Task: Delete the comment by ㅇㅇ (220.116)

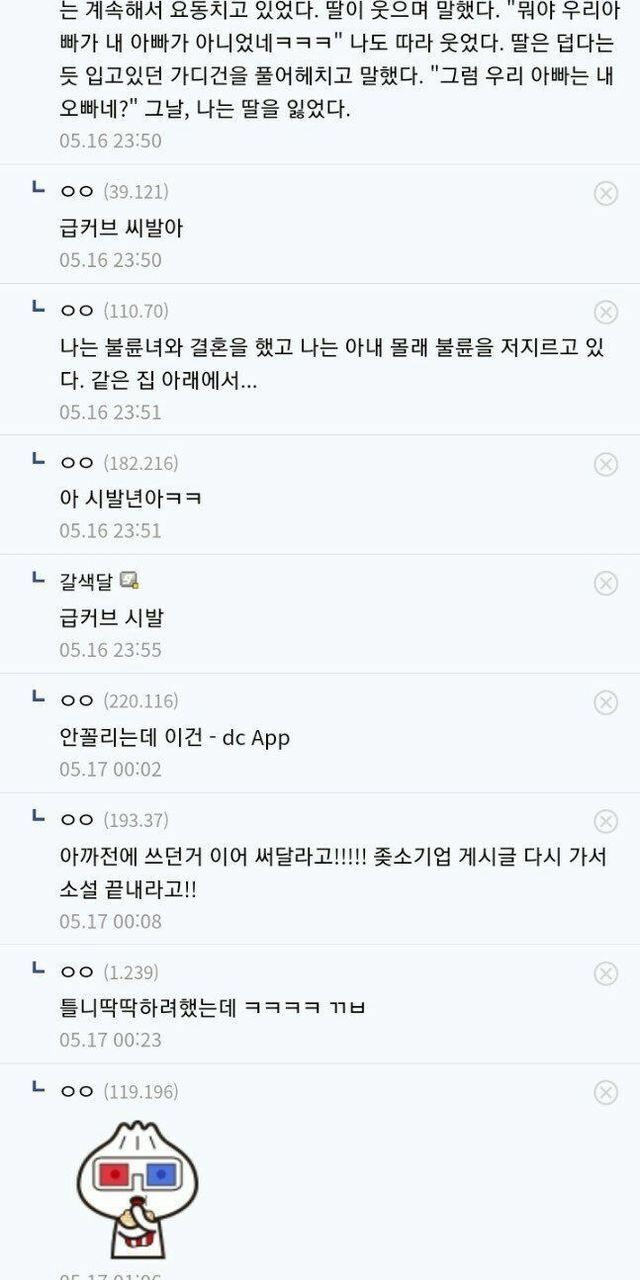Action: click(x=606, y=702)
